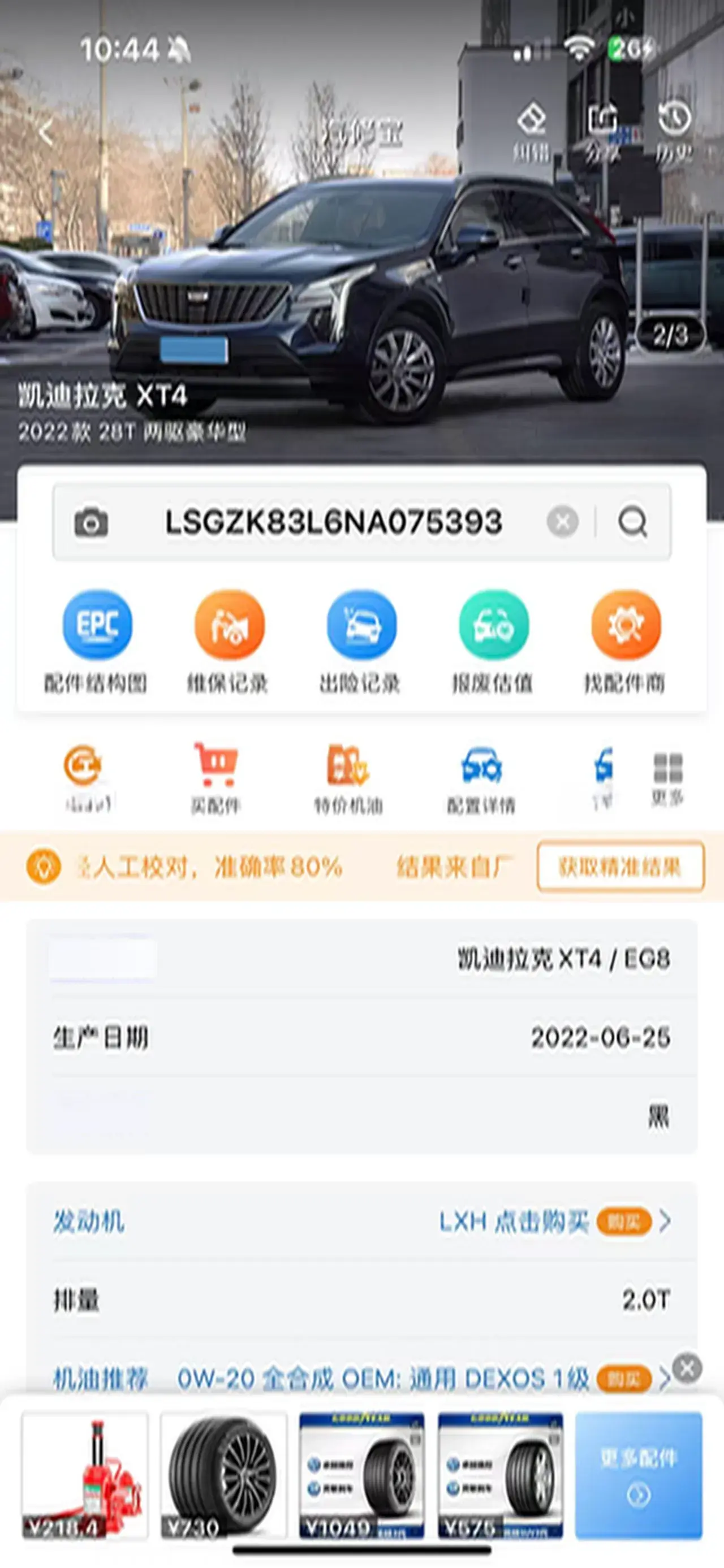Go back using the top-left arrow
Viewport: 724px width, 1568px height.
point(46,133)
